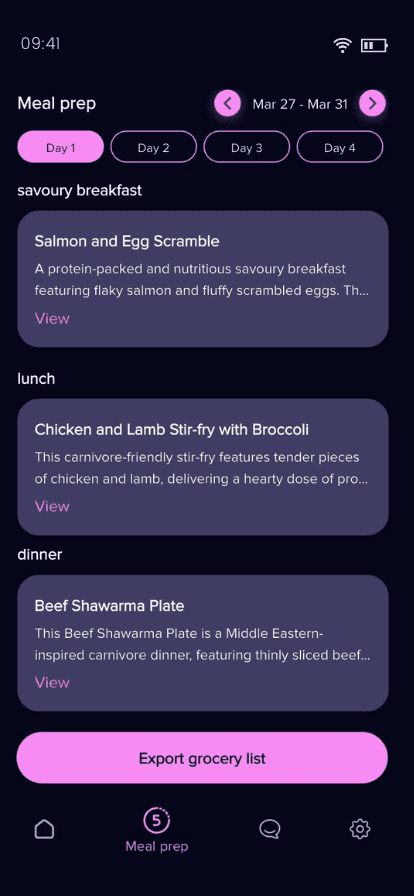Image resolution: width=414 pixels, height=896 pixels.
Task: View the Beef Shawarma Plate recipe
Action: click(x=52, y=682)
